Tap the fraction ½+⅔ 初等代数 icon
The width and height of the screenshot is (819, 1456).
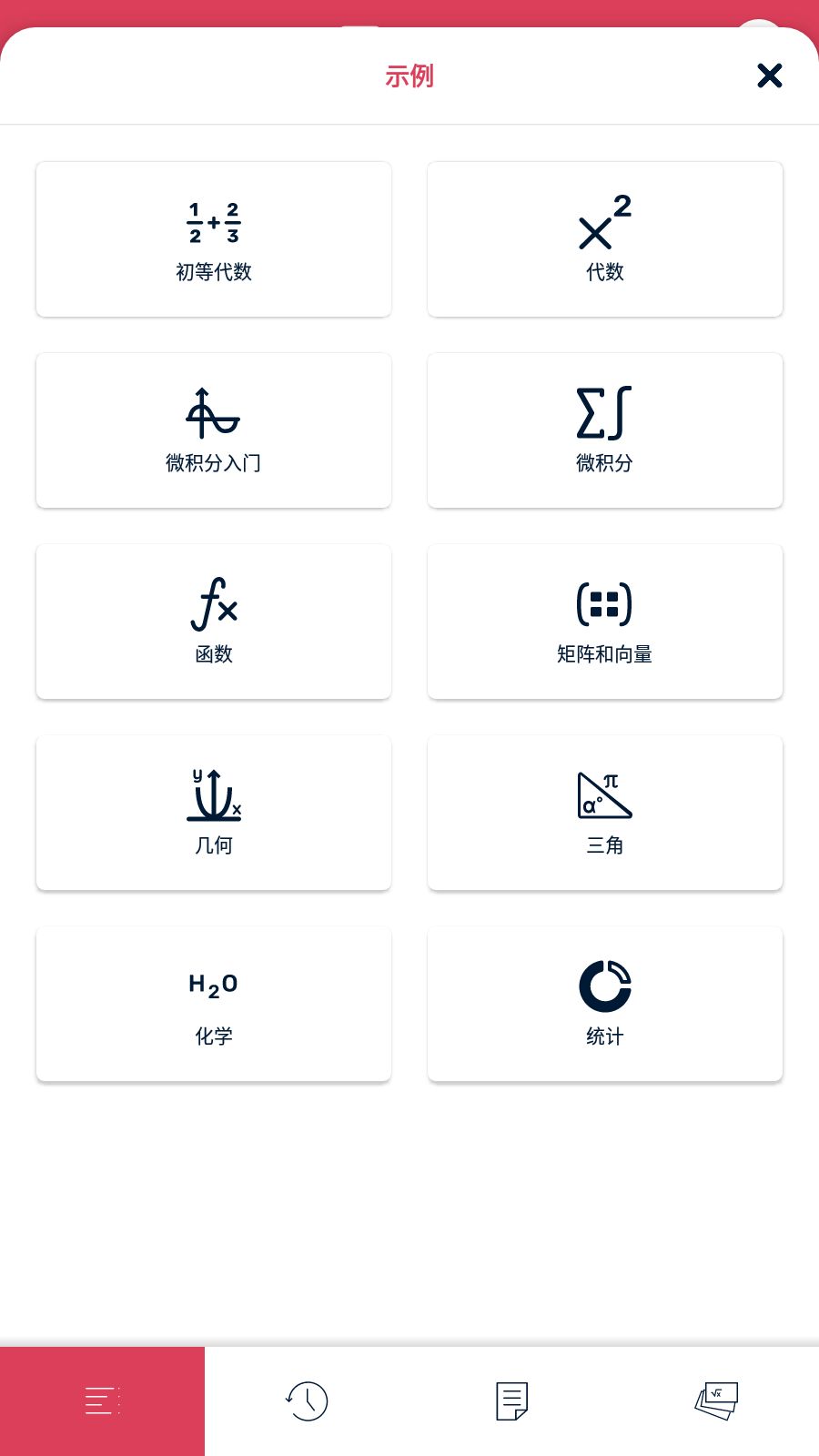point(213,219)
